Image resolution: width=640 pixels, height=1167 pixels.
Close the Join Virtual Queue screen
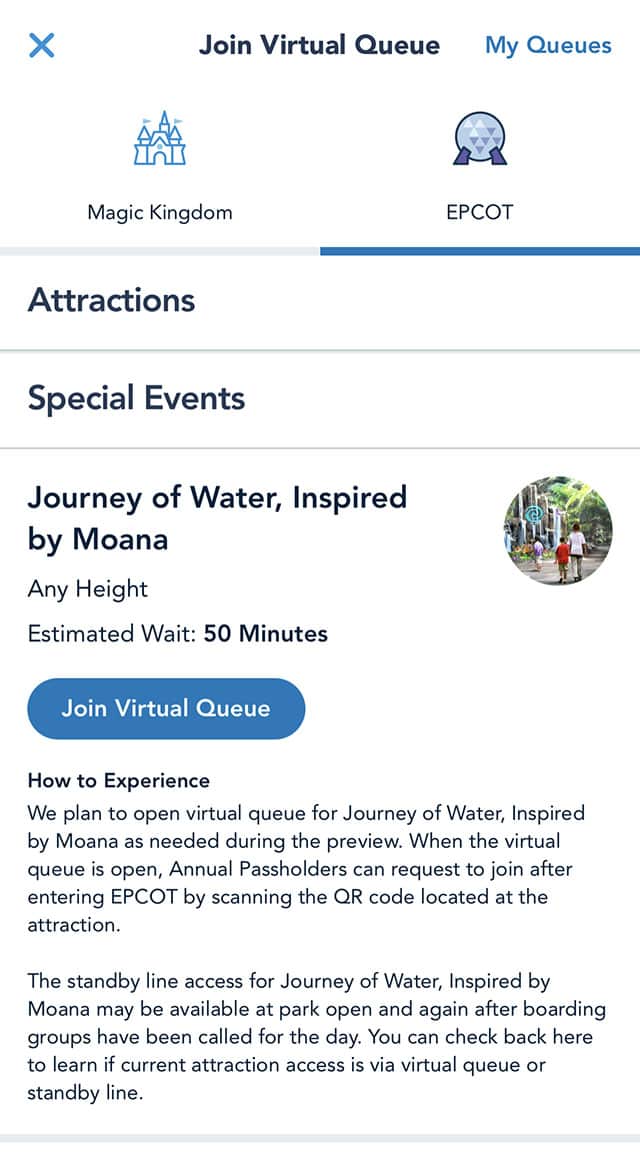tap(42, 45)
